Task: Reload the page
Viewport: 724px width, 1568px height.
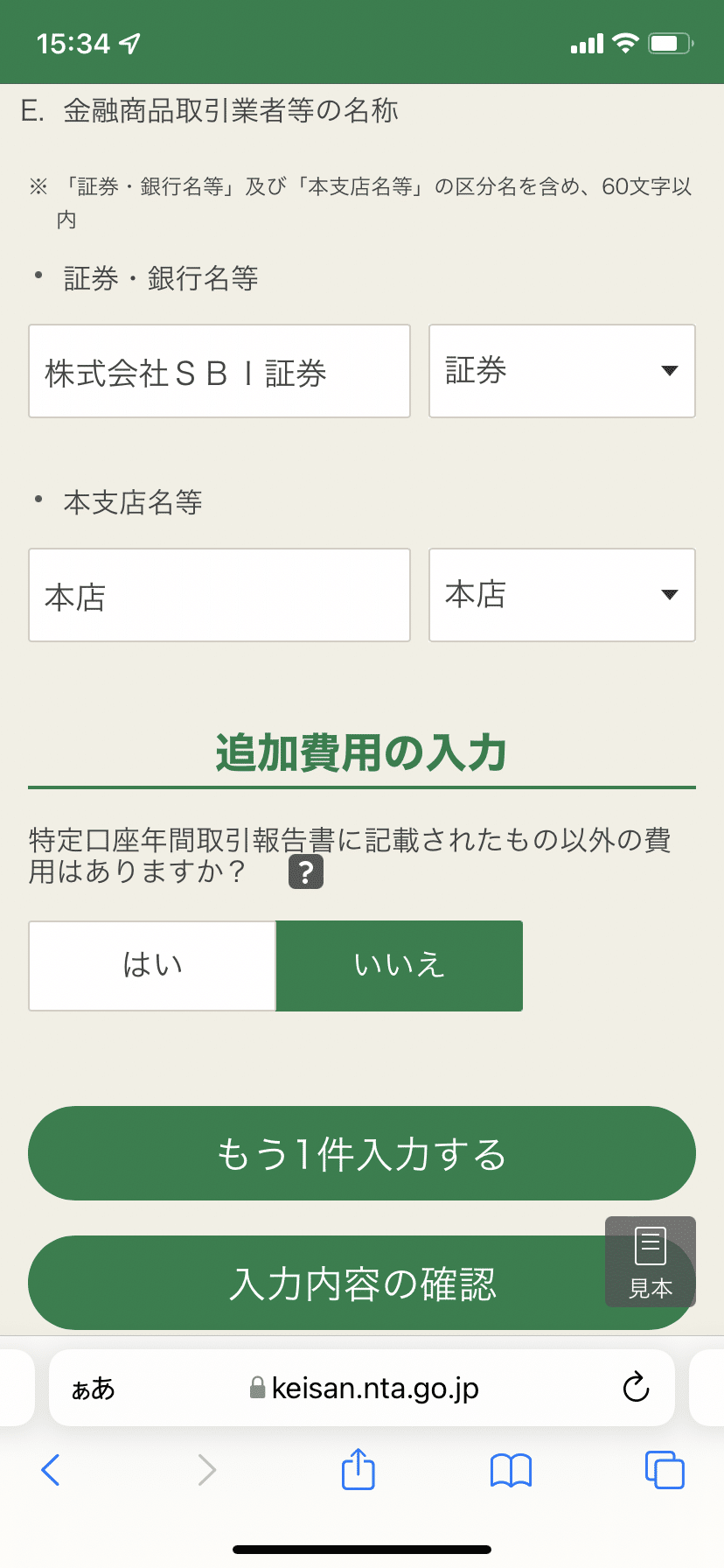Action: [636, 1387]
